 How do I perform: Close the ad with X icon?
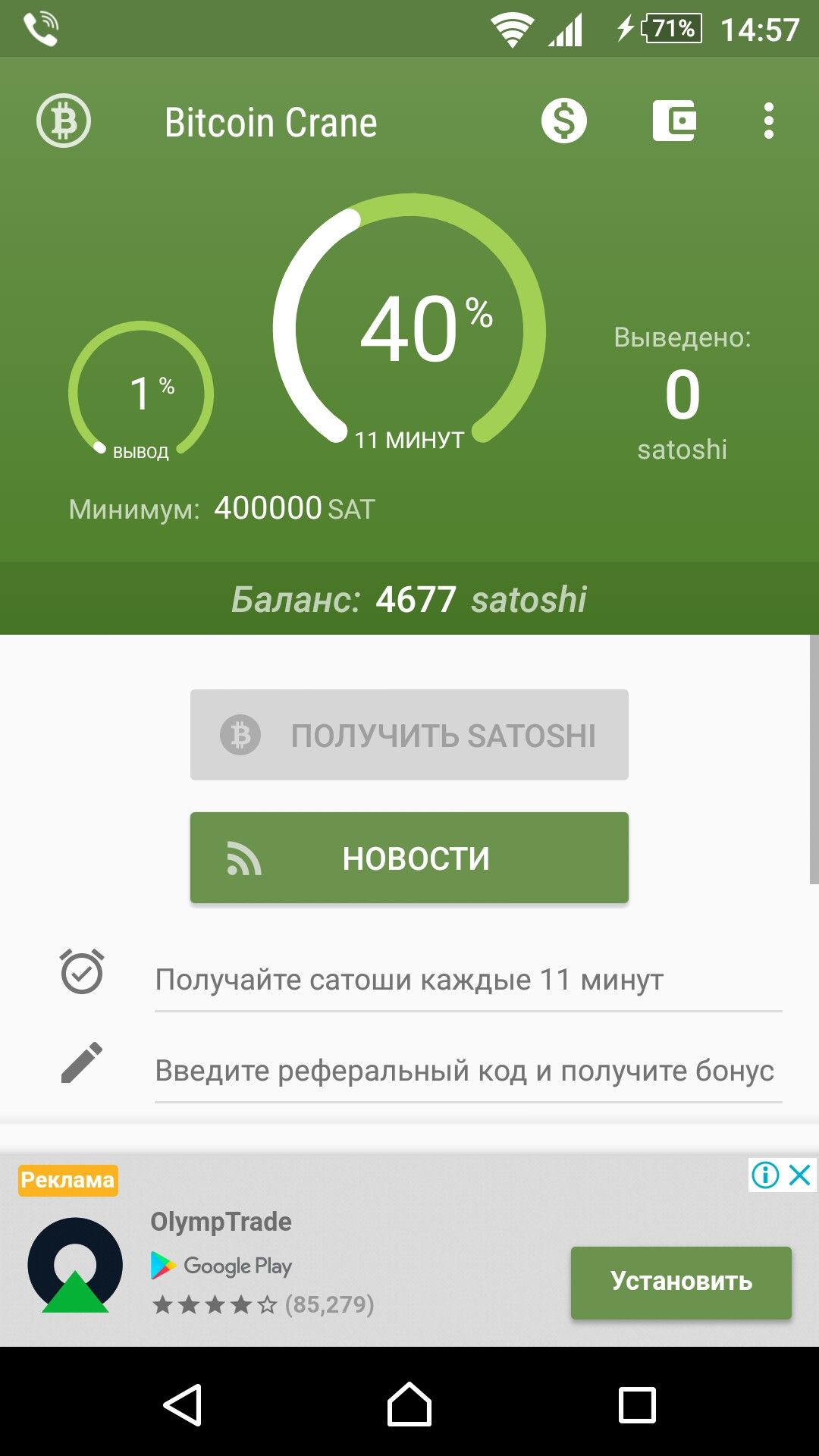(x=800, y=1175)
